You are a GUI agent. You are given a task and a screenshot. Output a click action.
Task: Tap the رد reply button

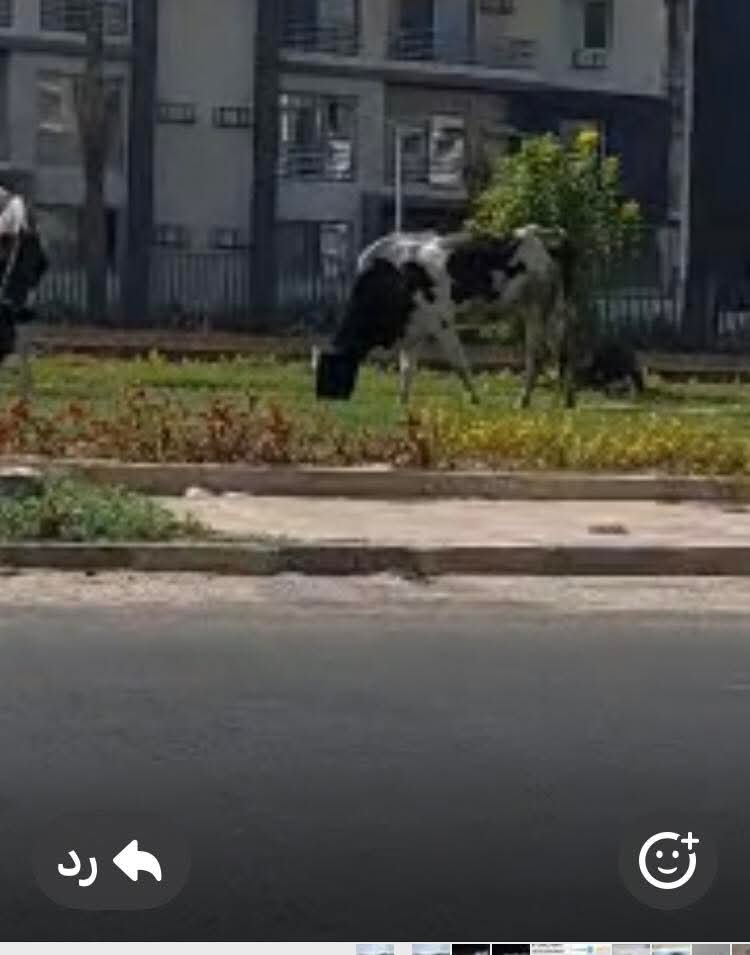[x=111, y=862]
